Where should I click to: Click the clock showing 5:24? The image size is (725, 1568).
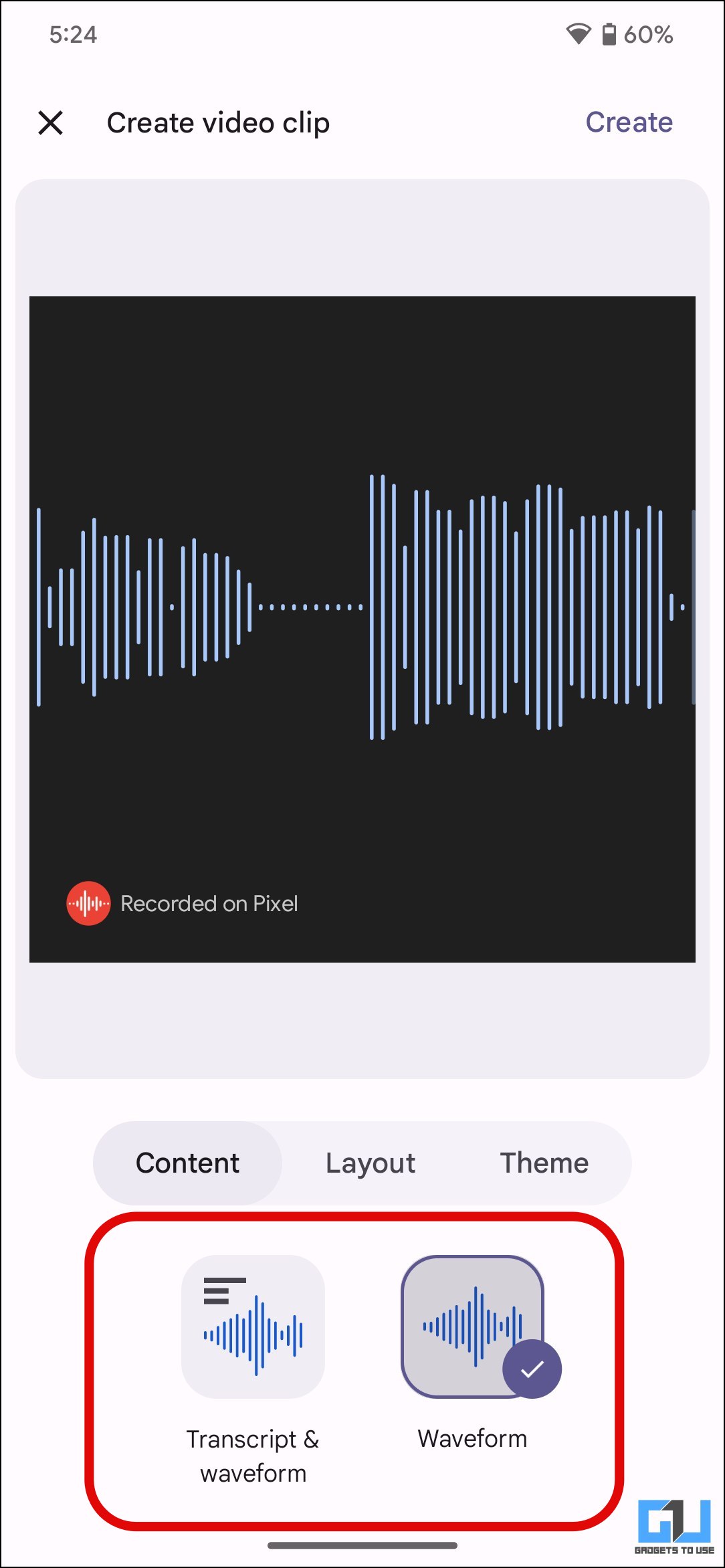click(73, 35)
